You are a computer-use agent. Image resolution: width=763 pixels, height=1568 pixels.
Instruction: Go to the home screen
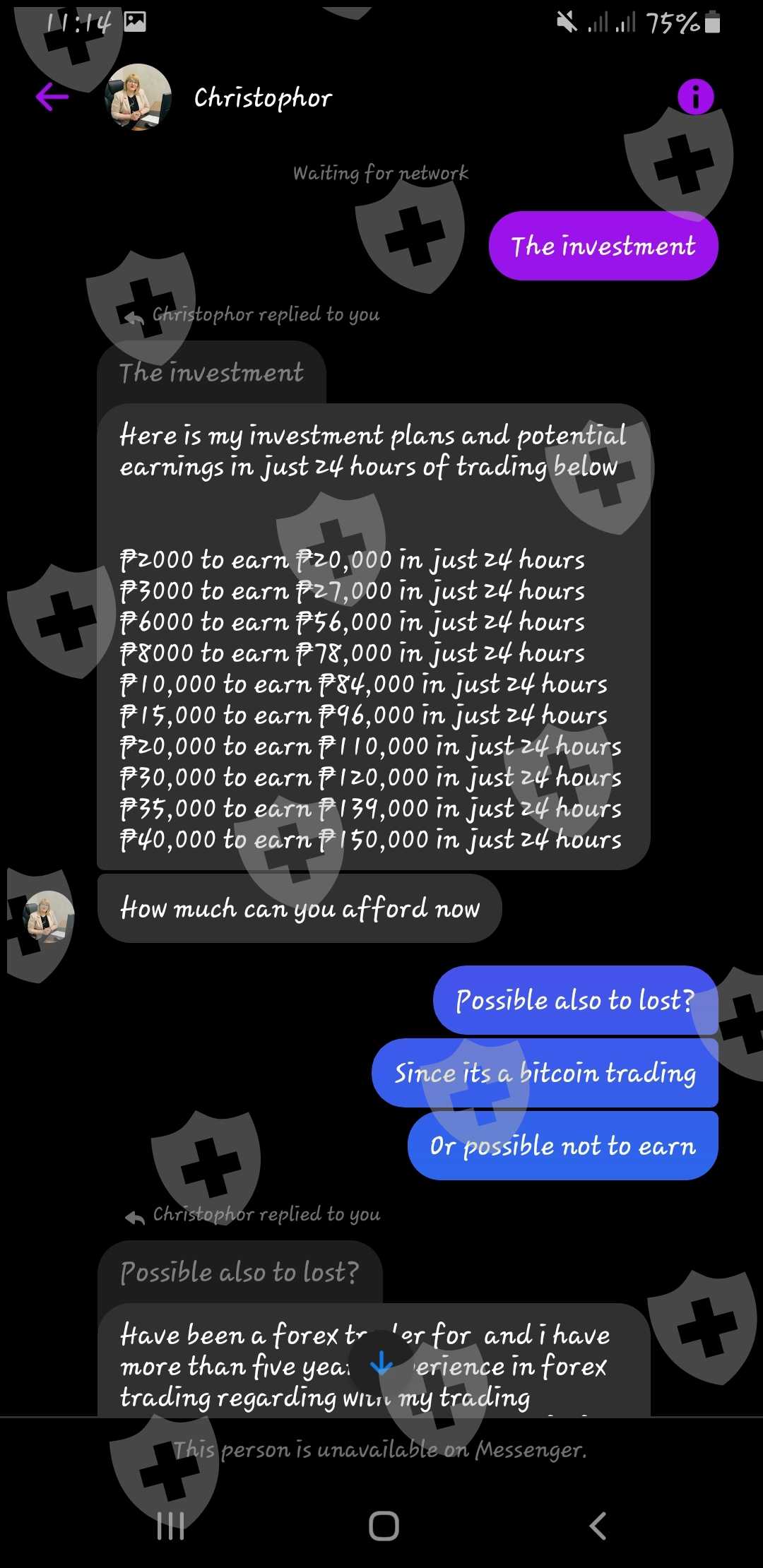coord(384,1526)
